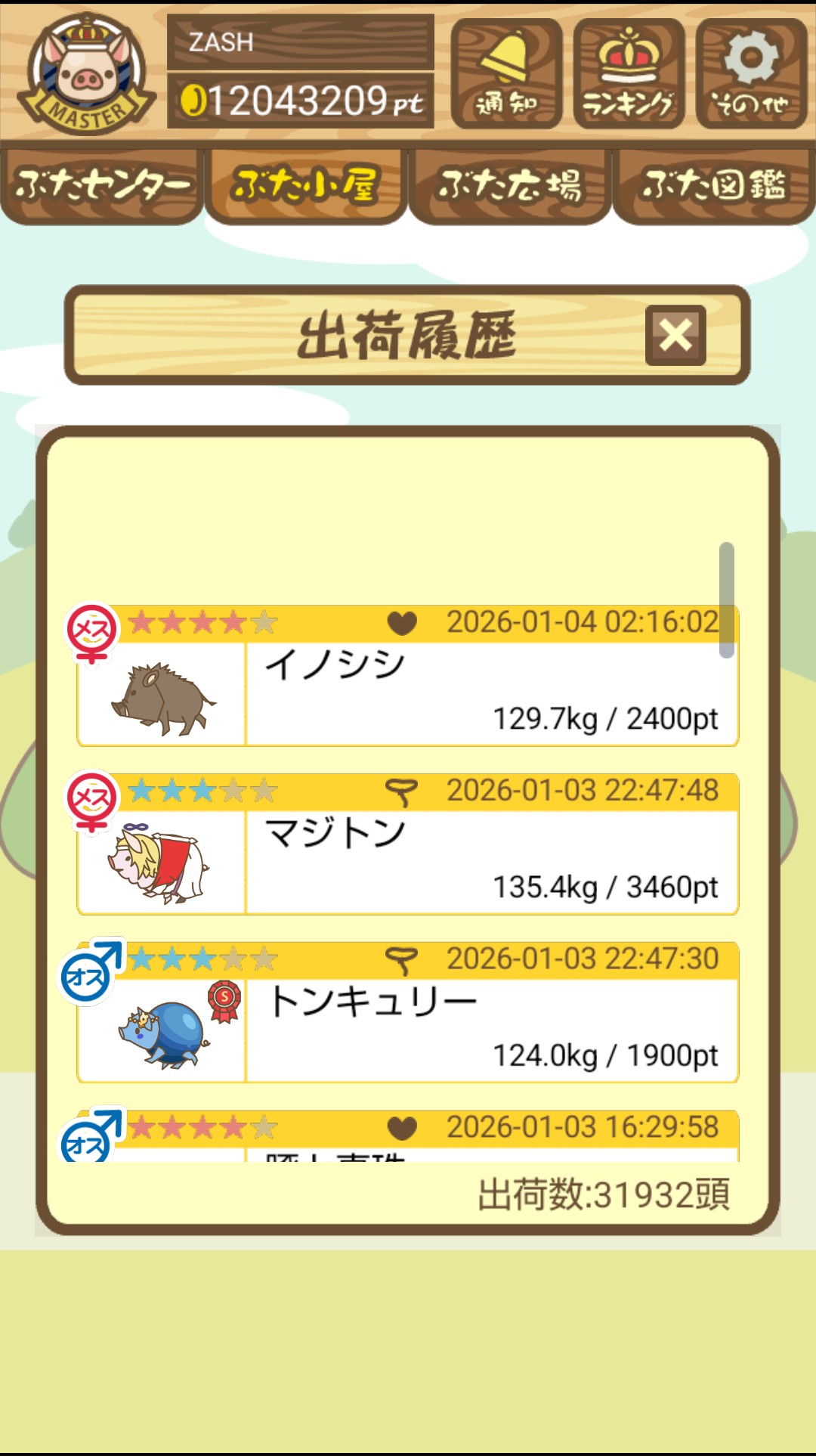816x1456 pixels.
Task: Switch to the ぶた小屋 tab
Action: (306, 185)
